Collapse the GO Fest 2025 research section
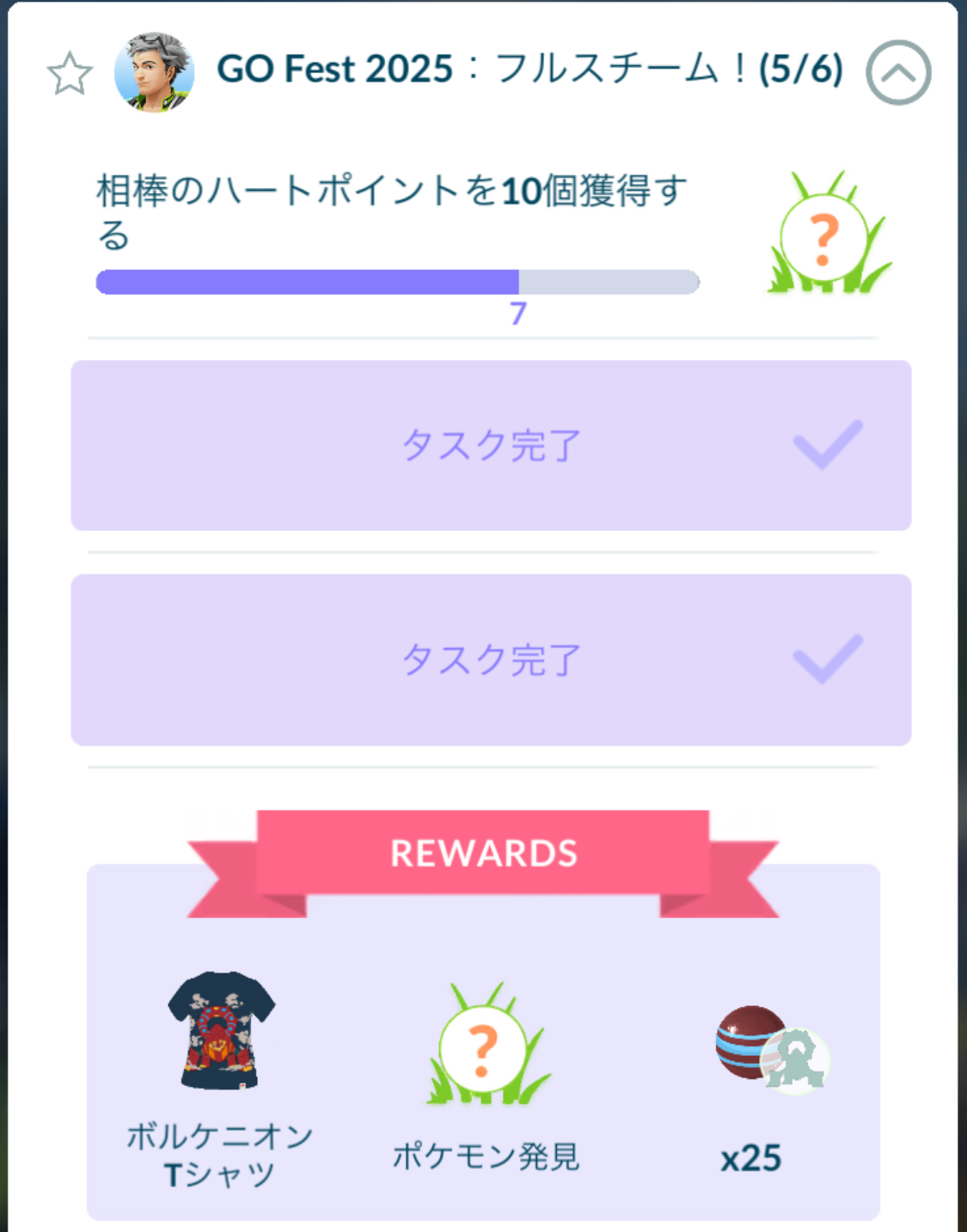This screenshot has height=1232, width=967. click(x=898, y=73)
